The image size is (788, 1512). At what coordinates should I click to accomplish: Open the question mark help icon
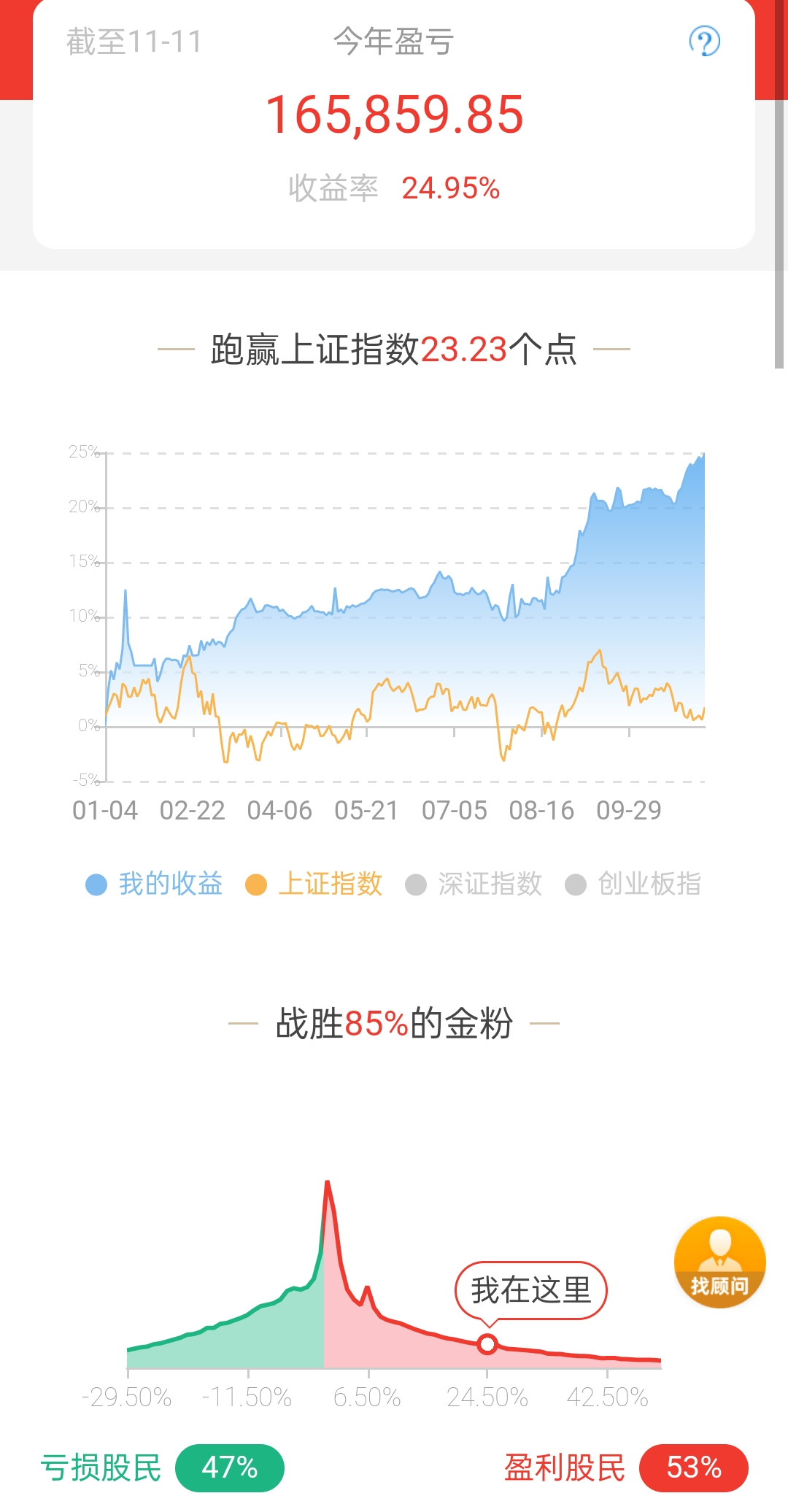point(704,42)
